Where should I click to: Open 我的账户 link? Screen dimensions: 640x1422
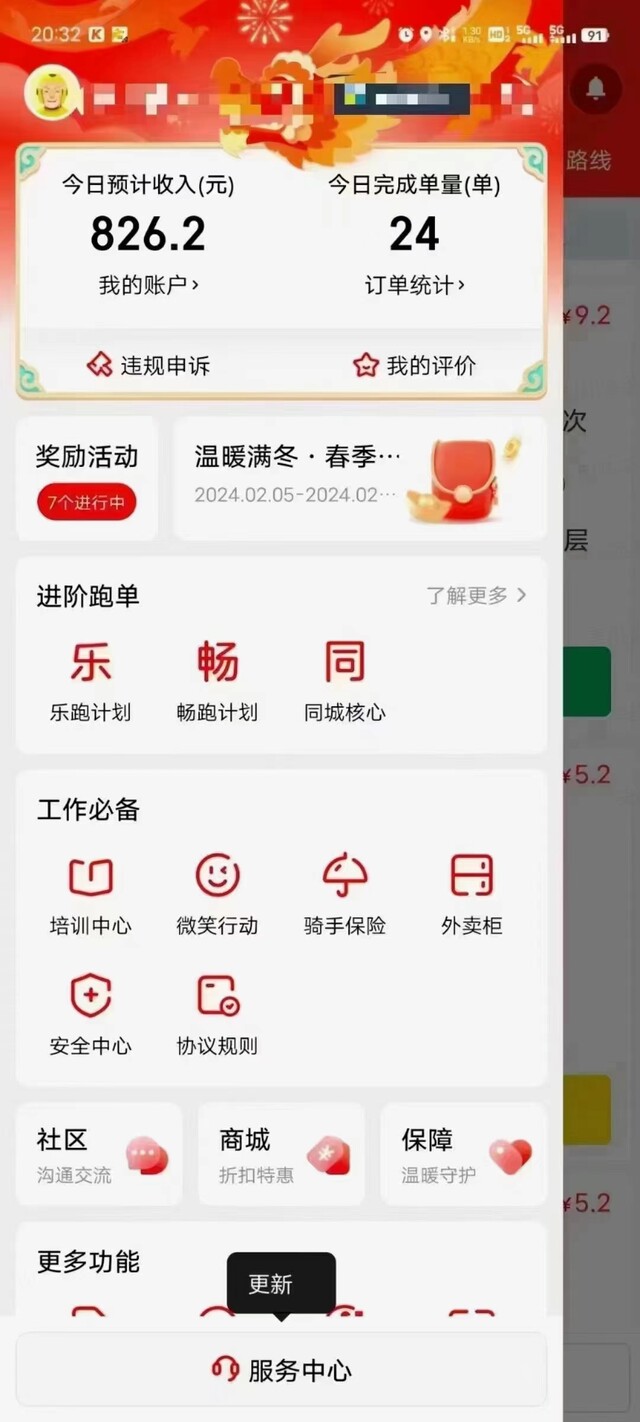148,285
